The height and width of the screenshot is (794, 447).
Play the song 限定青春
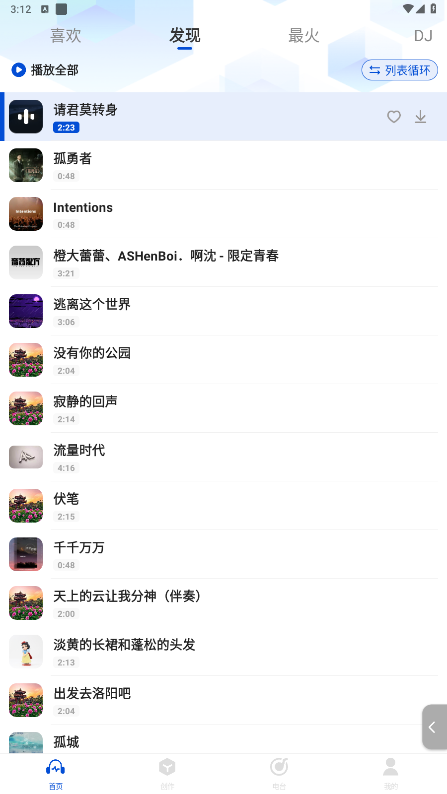tap(223, 262)
